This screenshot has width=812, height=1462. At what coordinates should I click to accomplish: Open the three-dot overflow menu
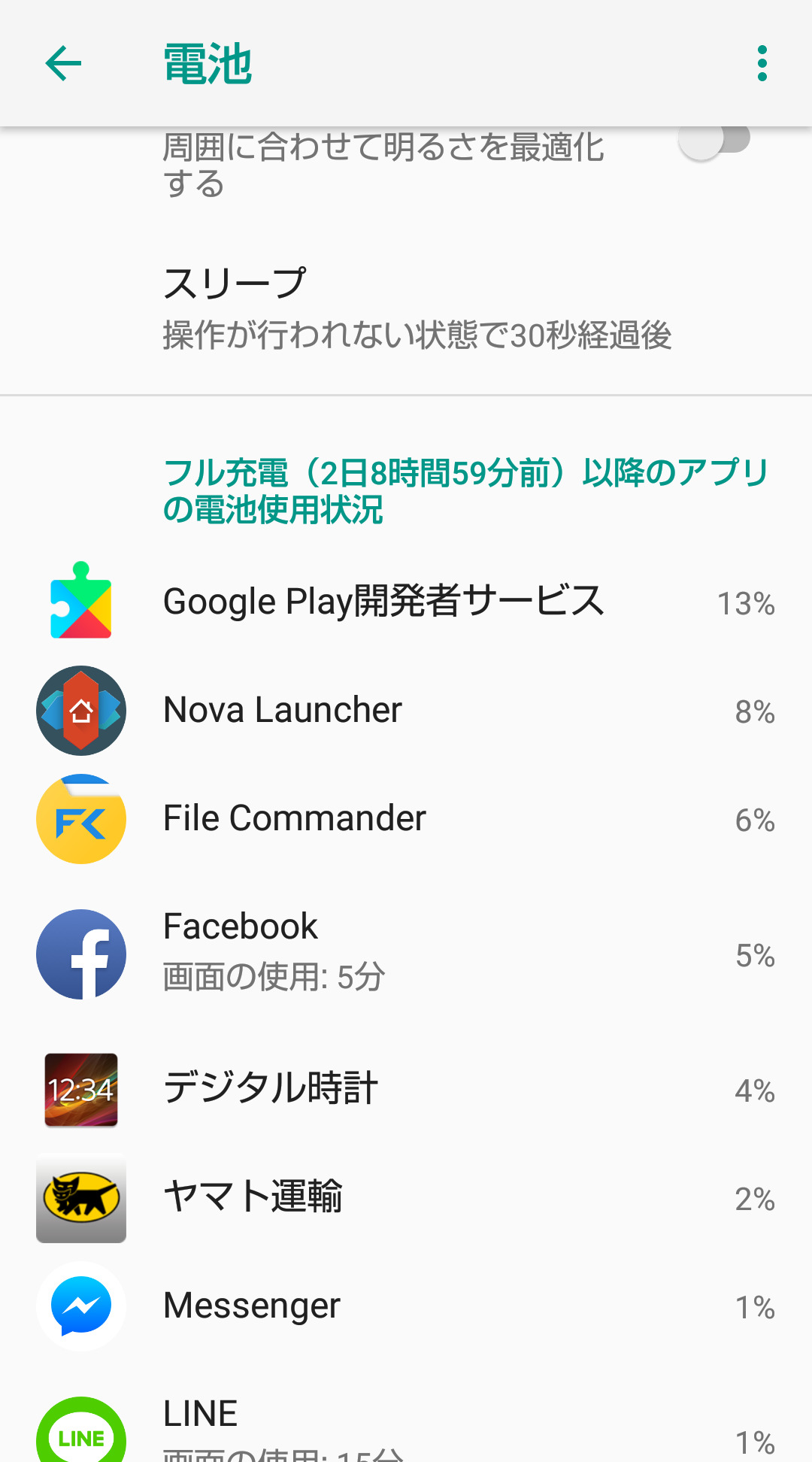pos(762,63)
